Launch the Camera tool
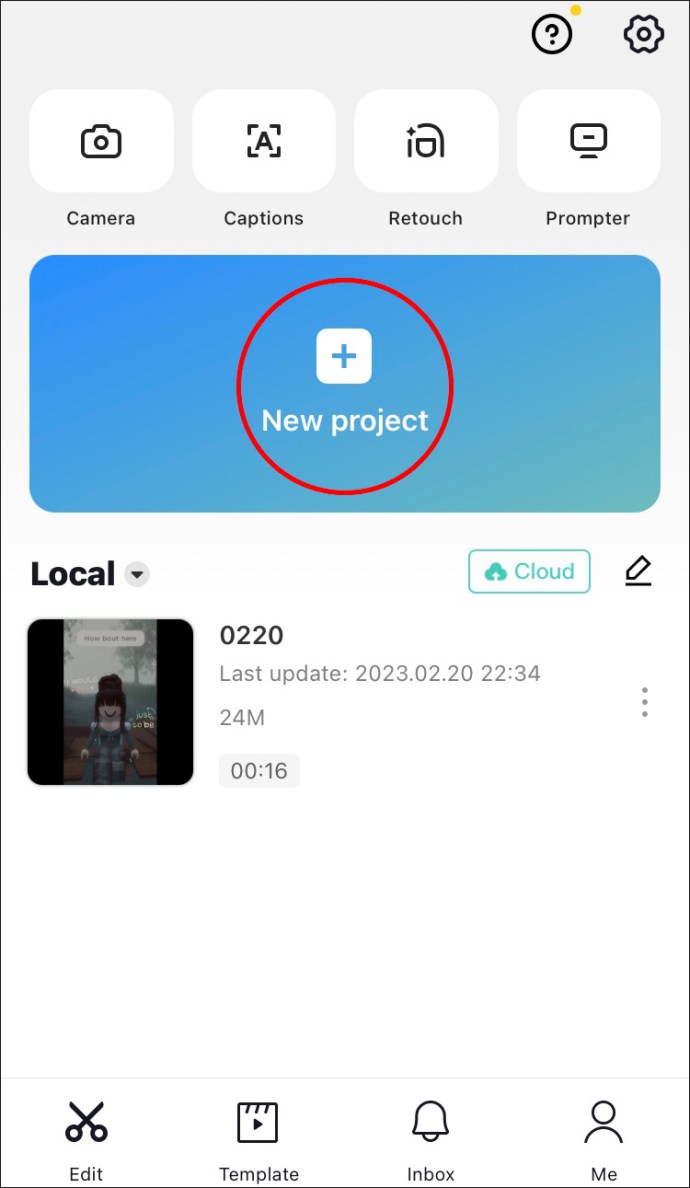The height and width of the screenshot is (1188, 690). [x=101, y=142]
